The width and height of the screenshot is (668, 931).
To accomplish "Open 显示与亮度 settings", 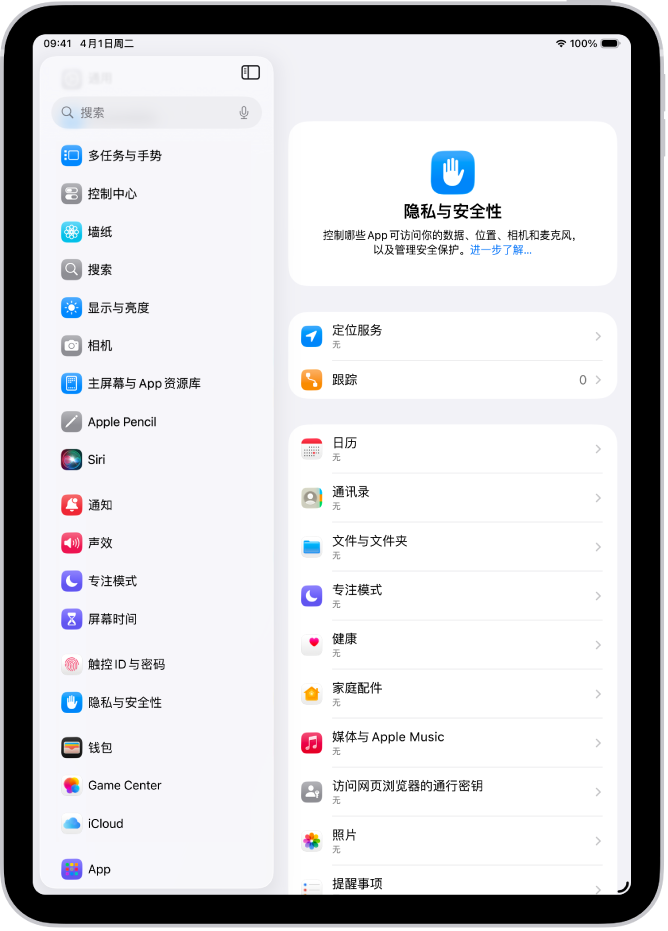I will pyautogui.click(x=118, y=308).
